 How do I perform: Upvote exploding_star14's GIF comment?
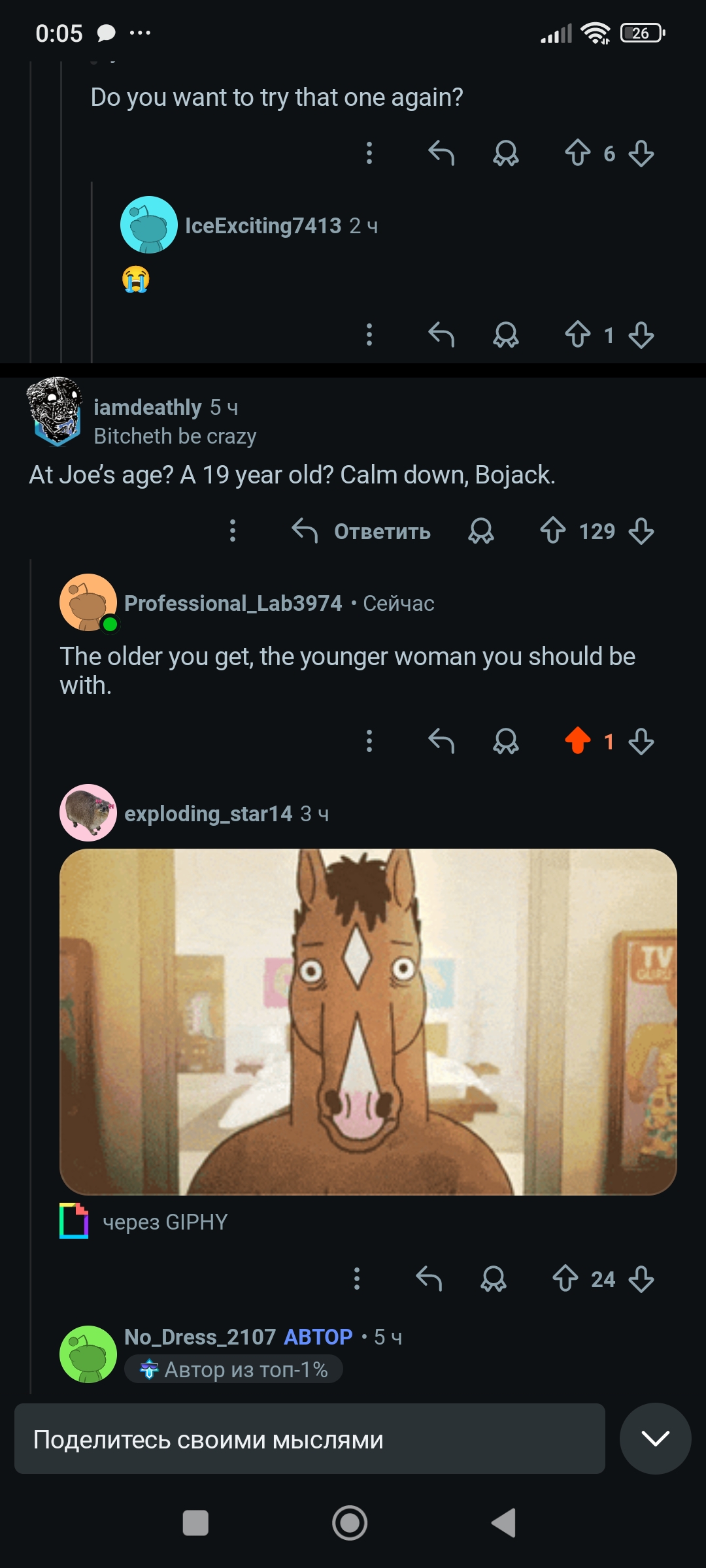click(565, 1279)
